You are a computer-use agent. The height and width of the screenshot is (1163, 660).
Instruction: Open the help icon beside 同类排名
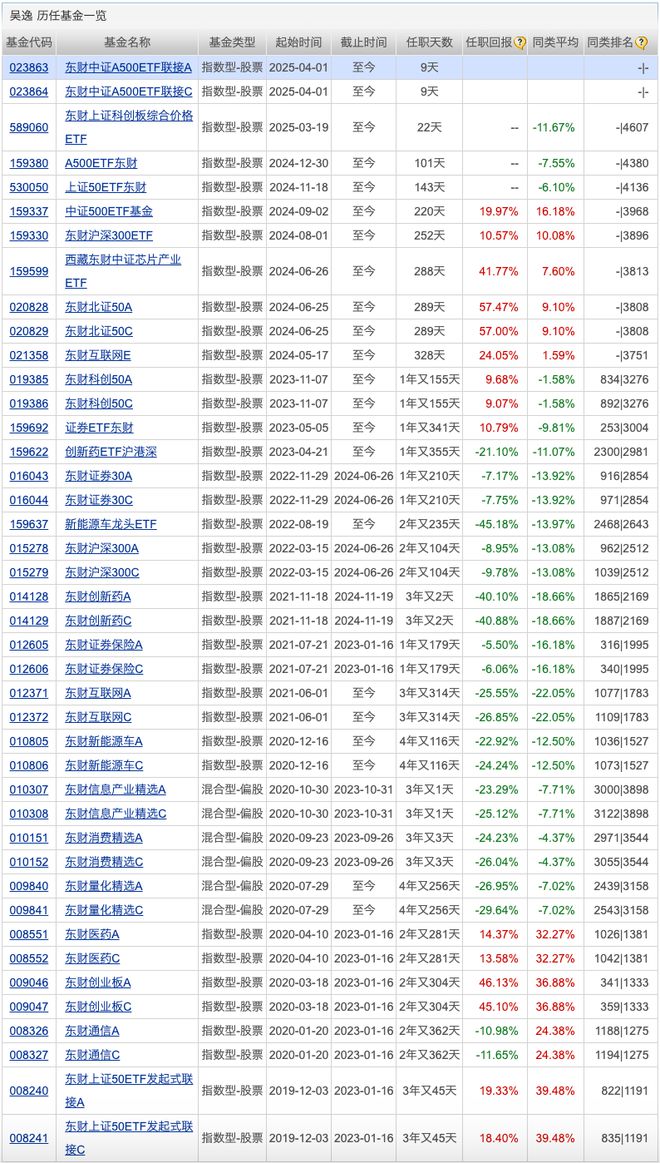pyautogui.click(x=642, y=43)
